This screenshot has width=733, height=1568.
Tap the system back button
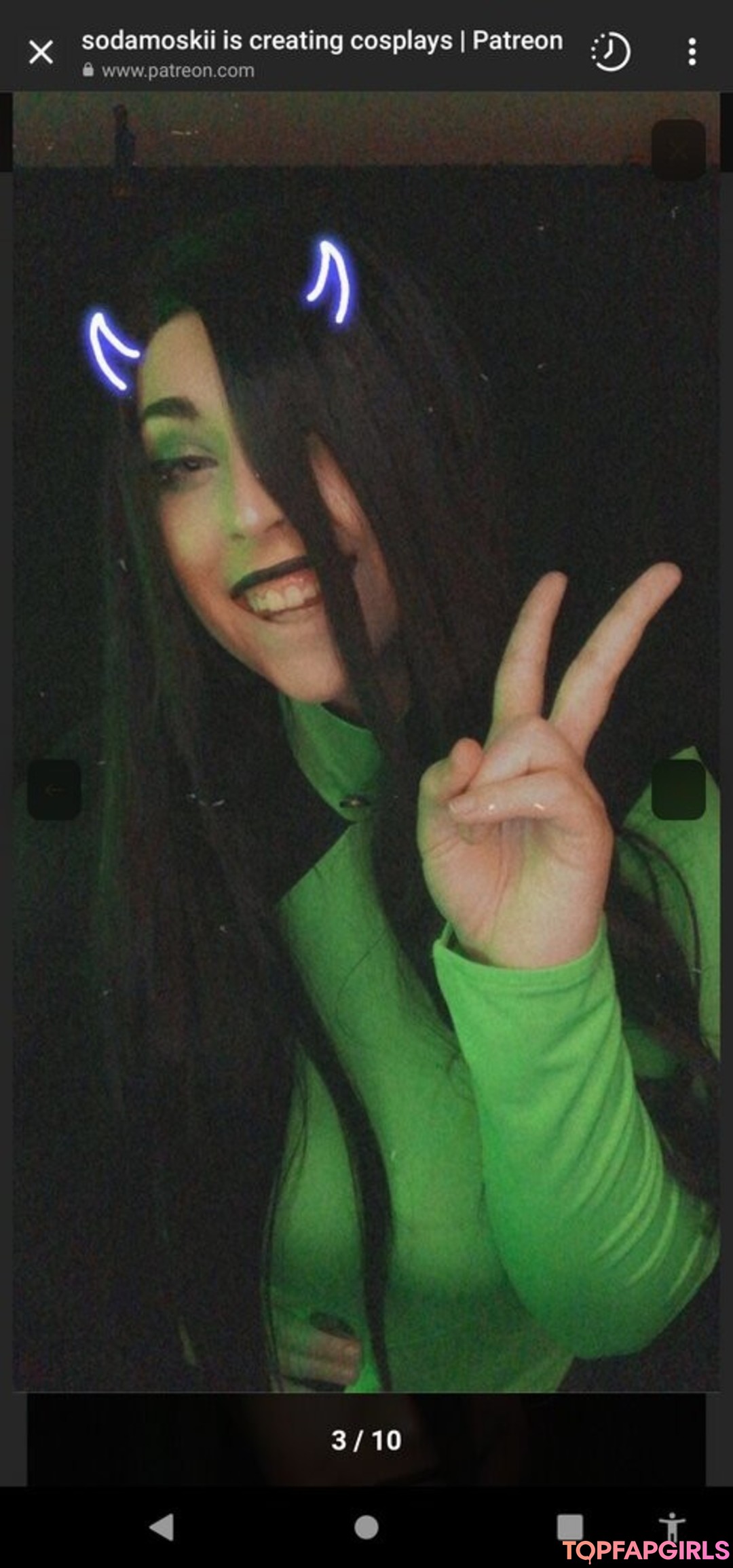[162, 1527]
